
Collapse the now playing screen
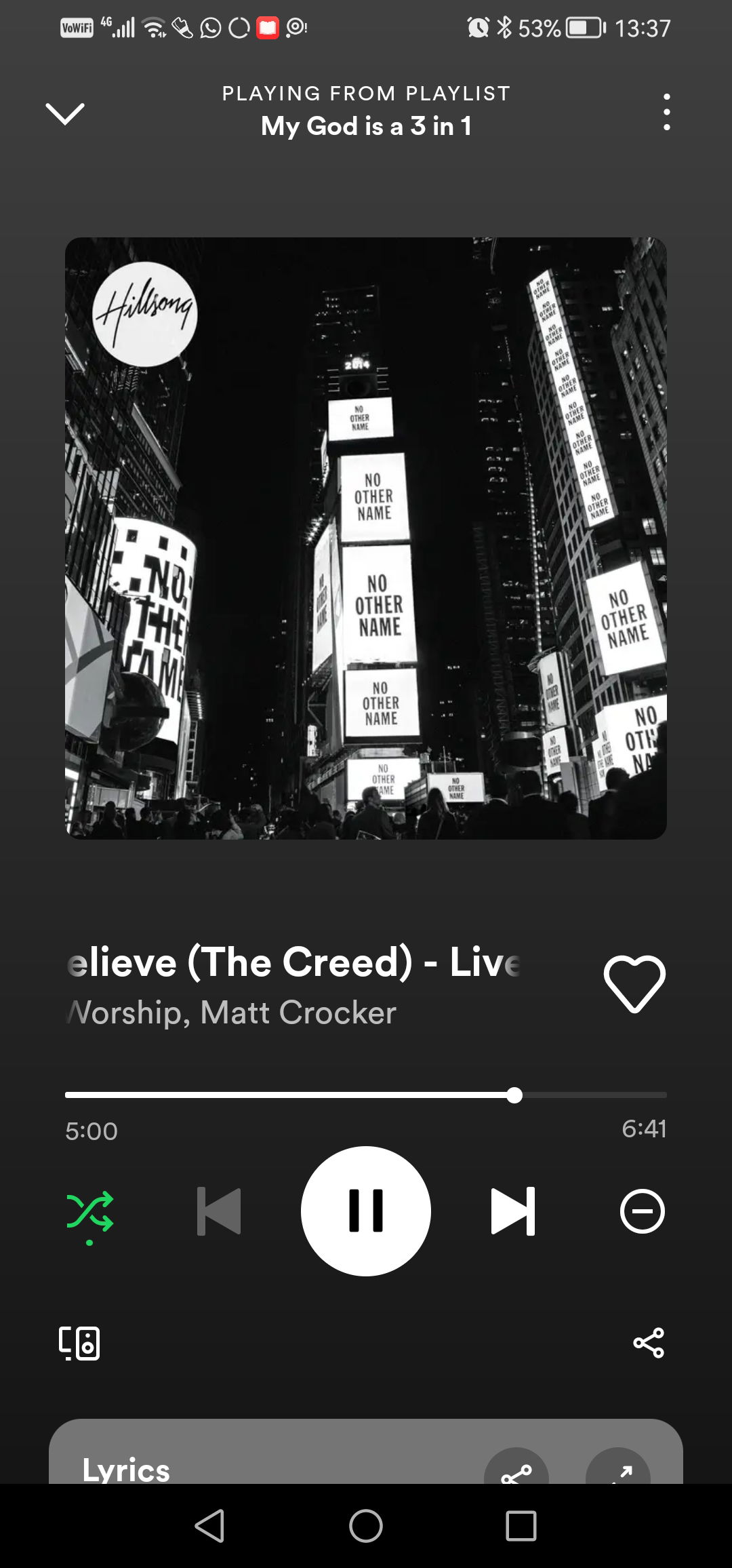click(x=65, y=113)
